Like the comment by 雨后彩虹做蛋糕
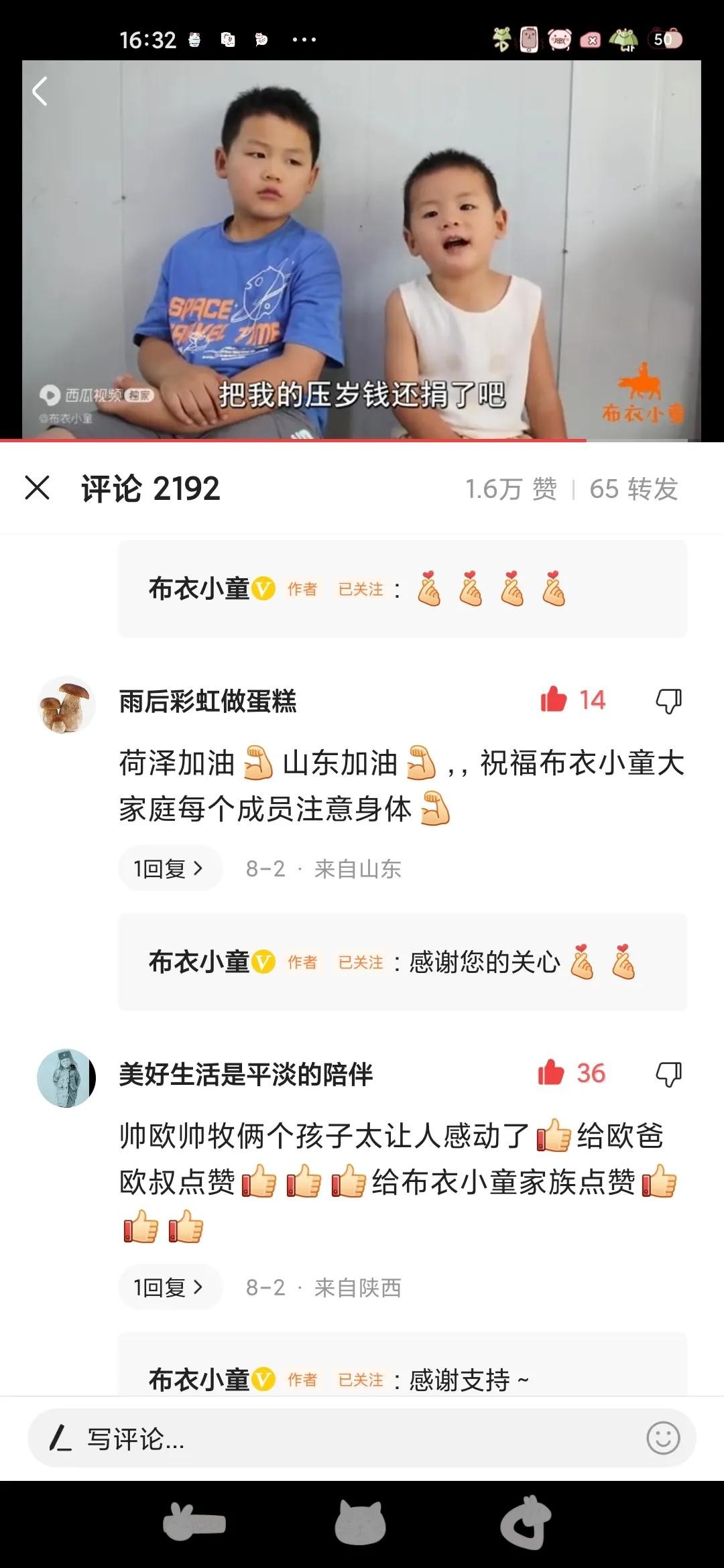 pos(554,700)
